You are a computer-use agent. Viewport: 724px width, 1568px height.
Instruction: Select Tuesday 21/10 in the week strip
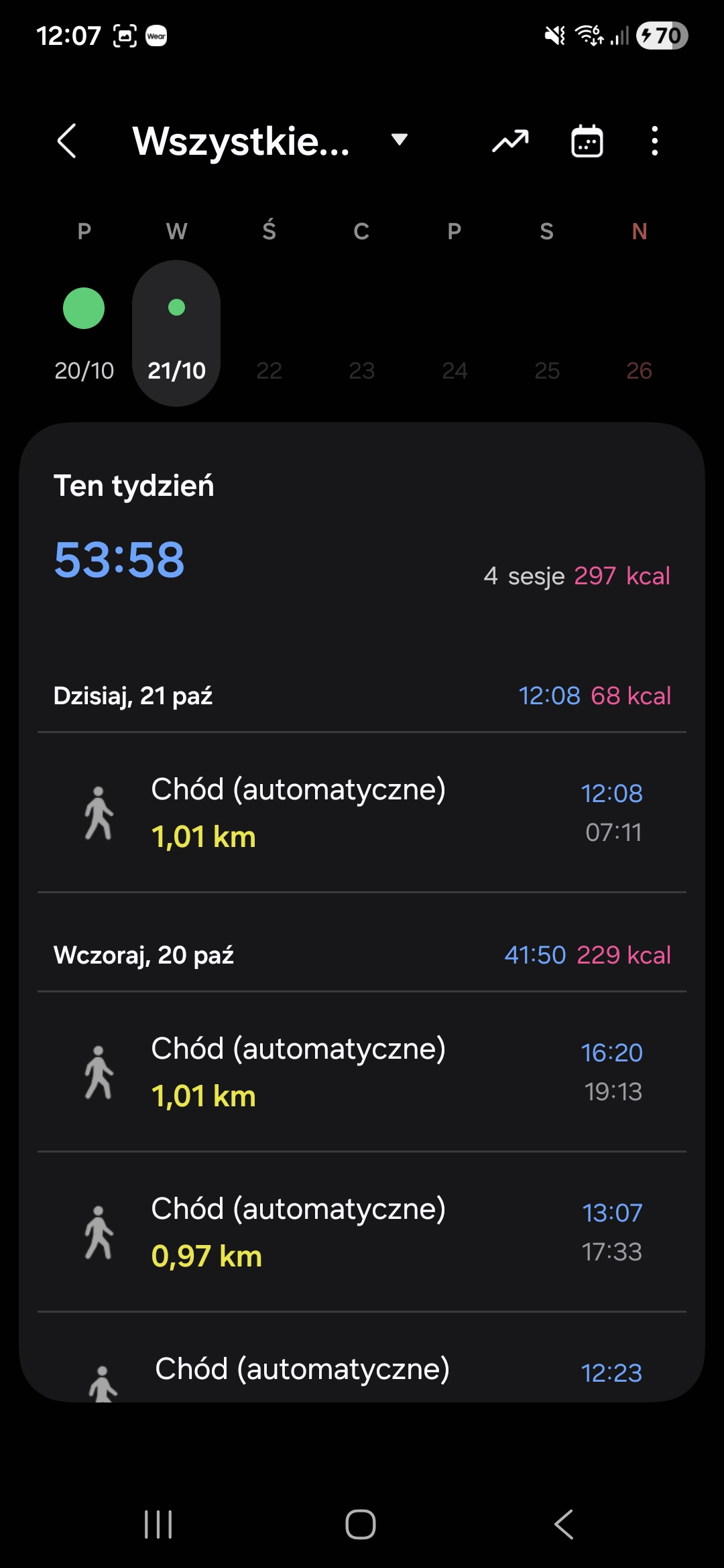[176, 333]
